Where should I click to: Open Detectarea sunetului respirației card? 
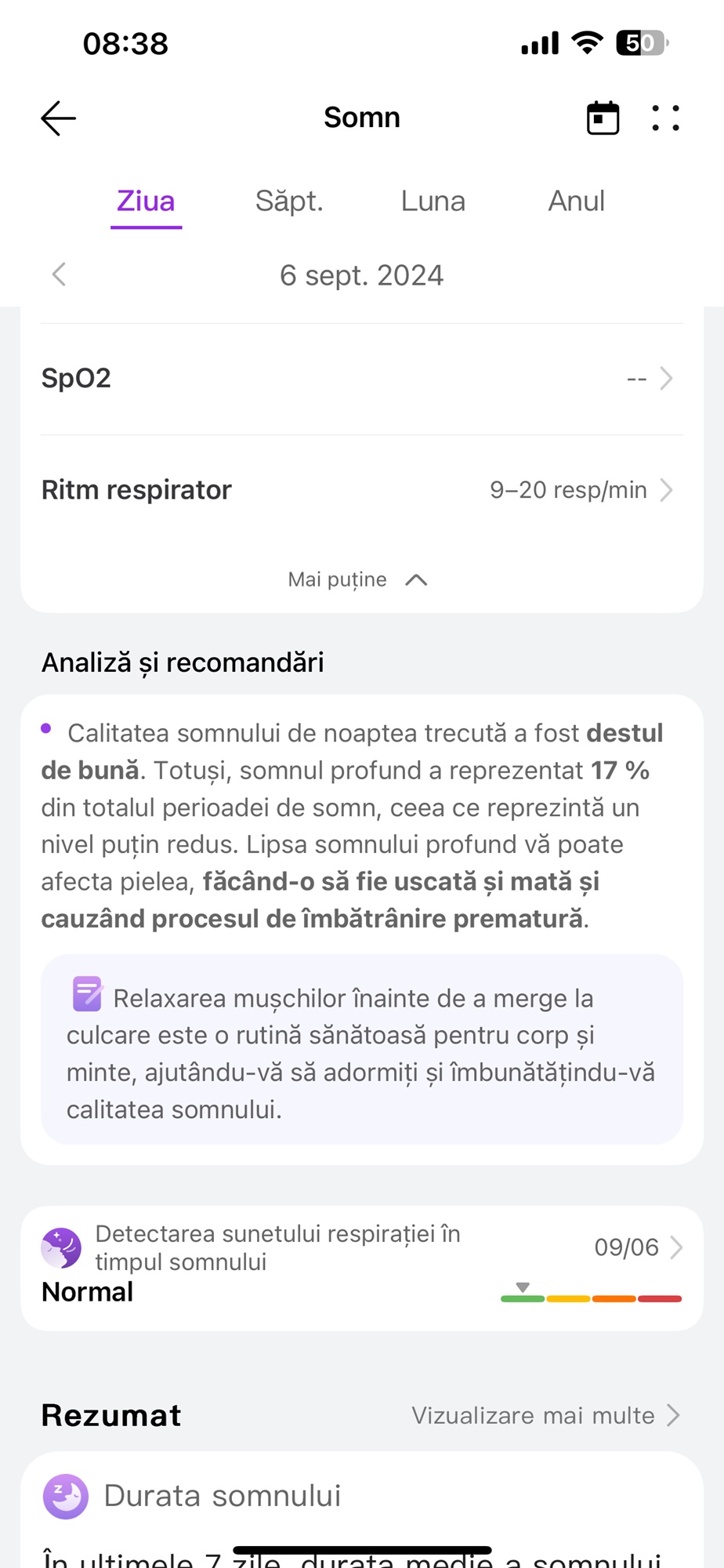pos(361,1268)
